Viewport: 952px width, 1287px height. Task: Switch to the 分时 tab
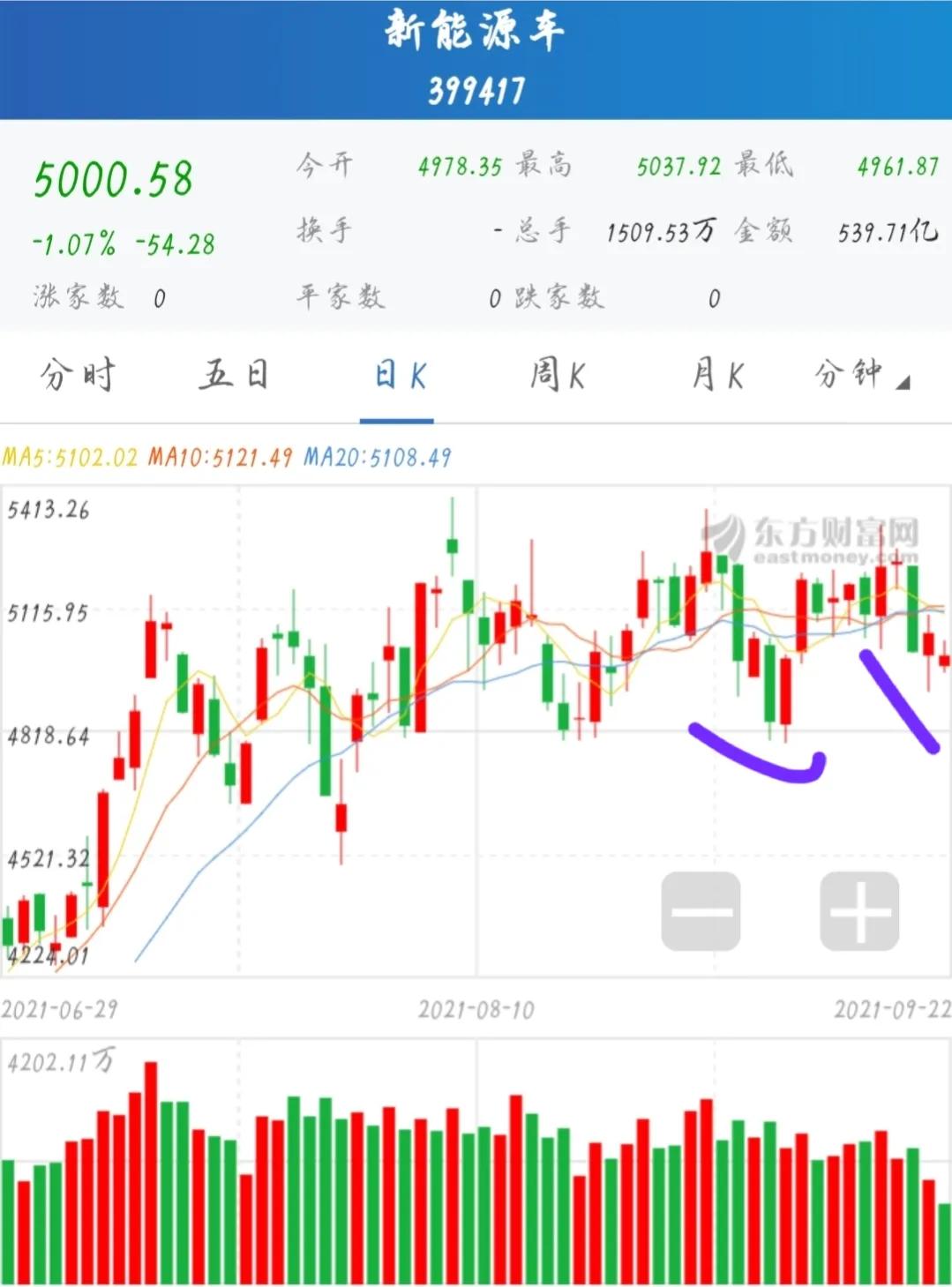point(78,374)
